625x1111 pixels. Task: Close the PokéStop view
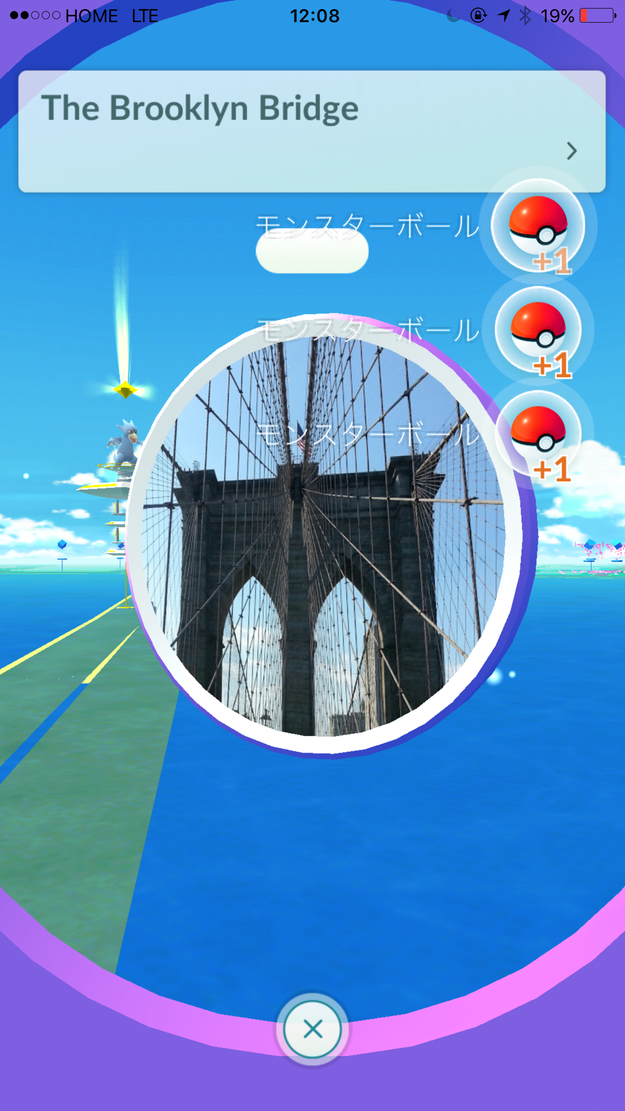pyautogui.click(x=312, y=1028)
